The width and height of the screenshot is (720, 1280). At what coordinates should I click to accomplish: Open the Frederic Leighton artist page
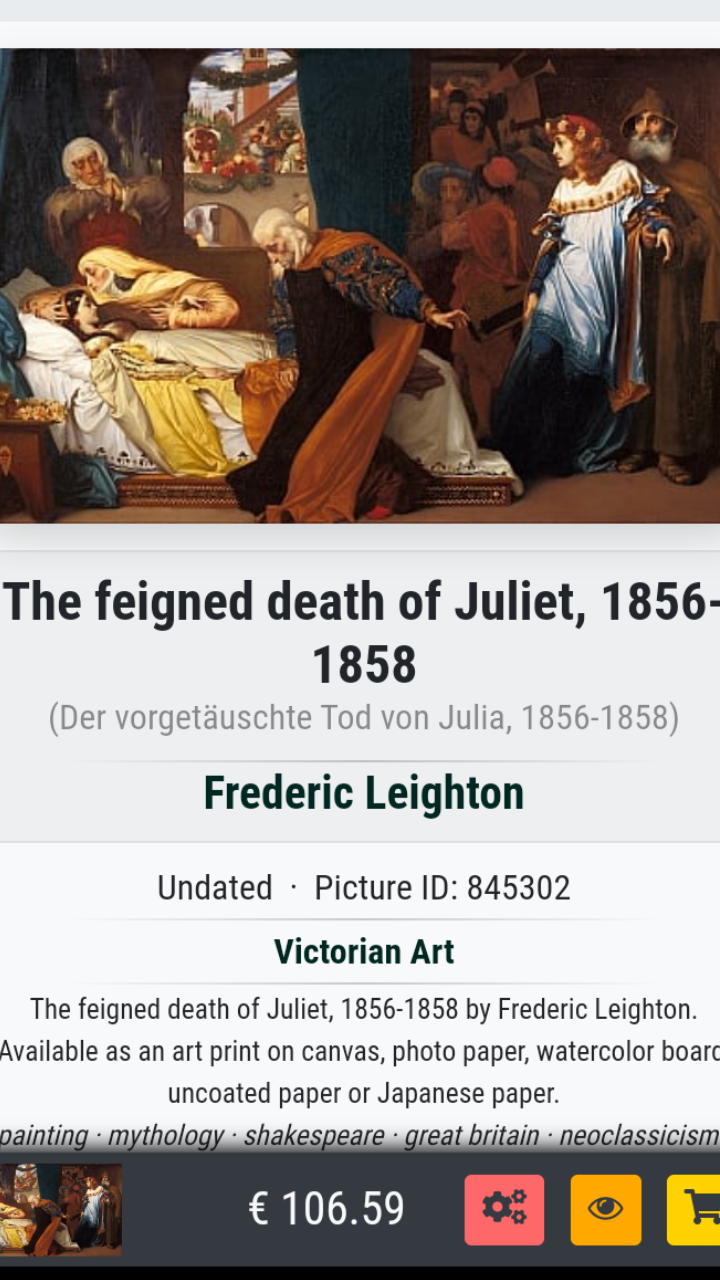(x=363, y=793)
